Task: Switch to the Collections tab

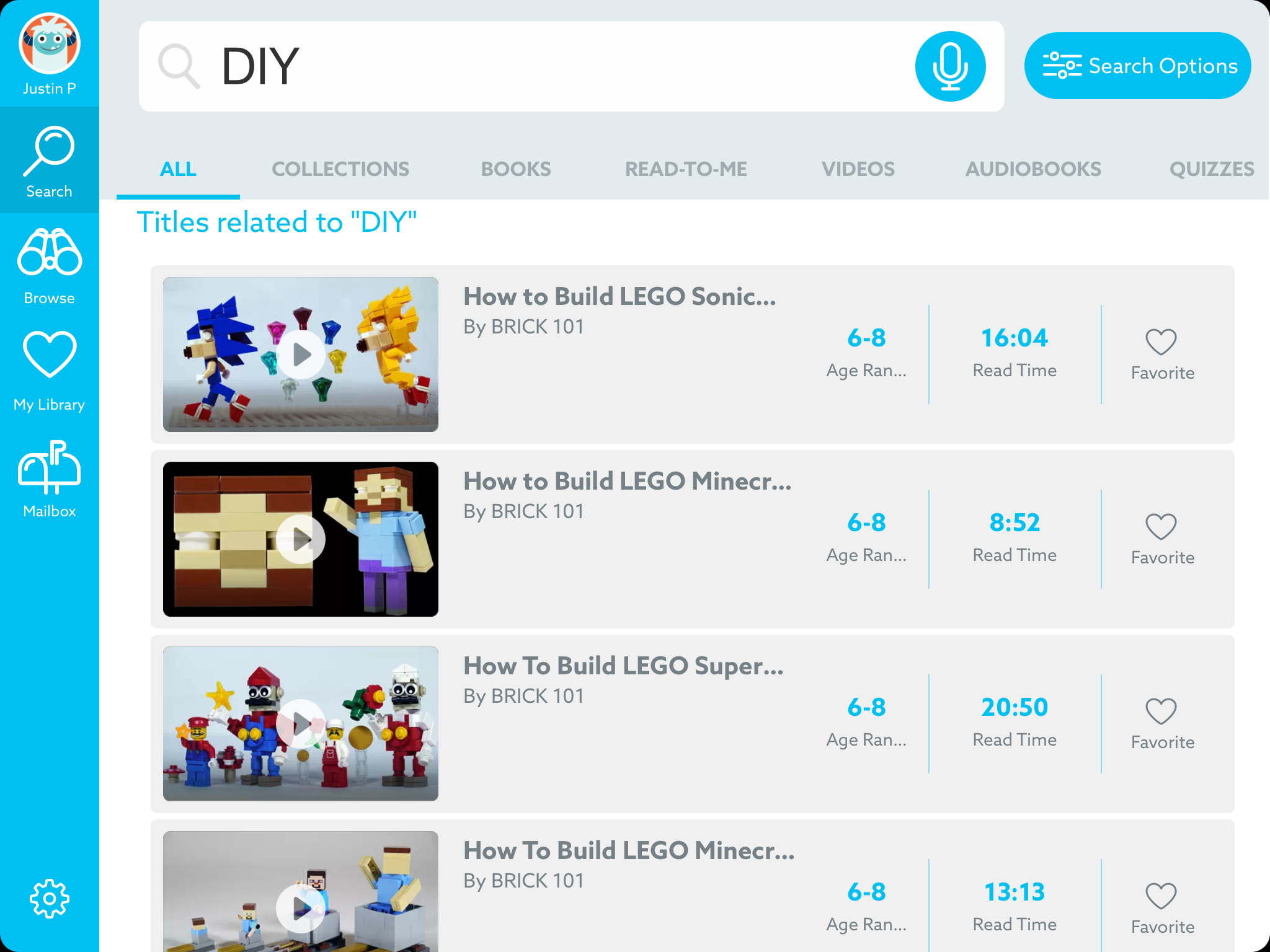Action: coord(340,169)
